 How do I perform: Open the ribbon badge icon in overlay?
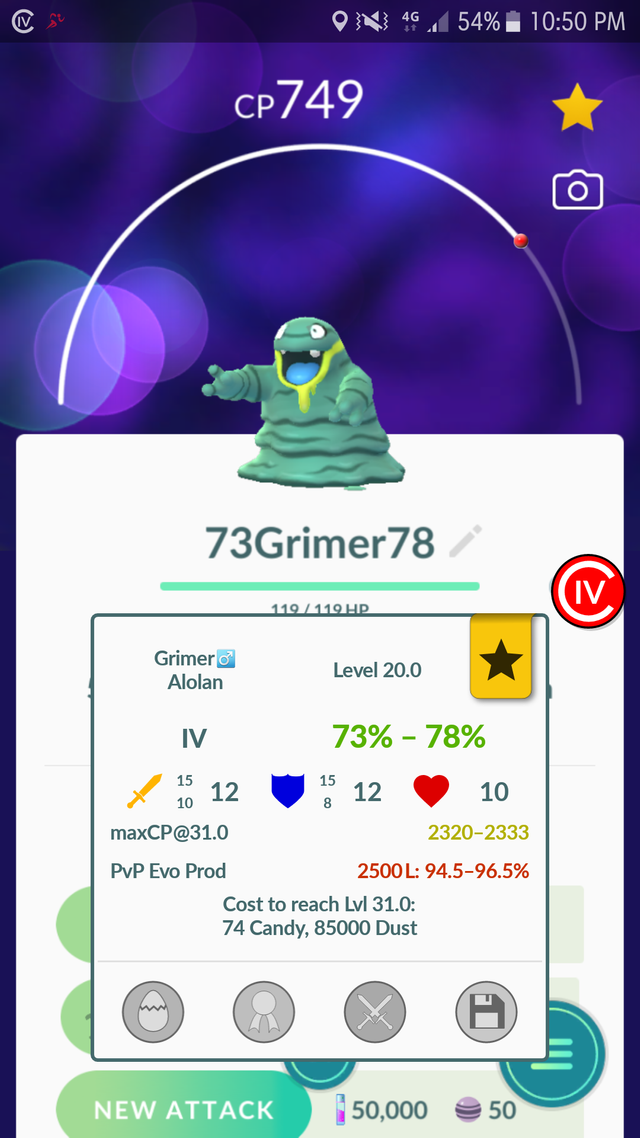tap(263, 1012)
